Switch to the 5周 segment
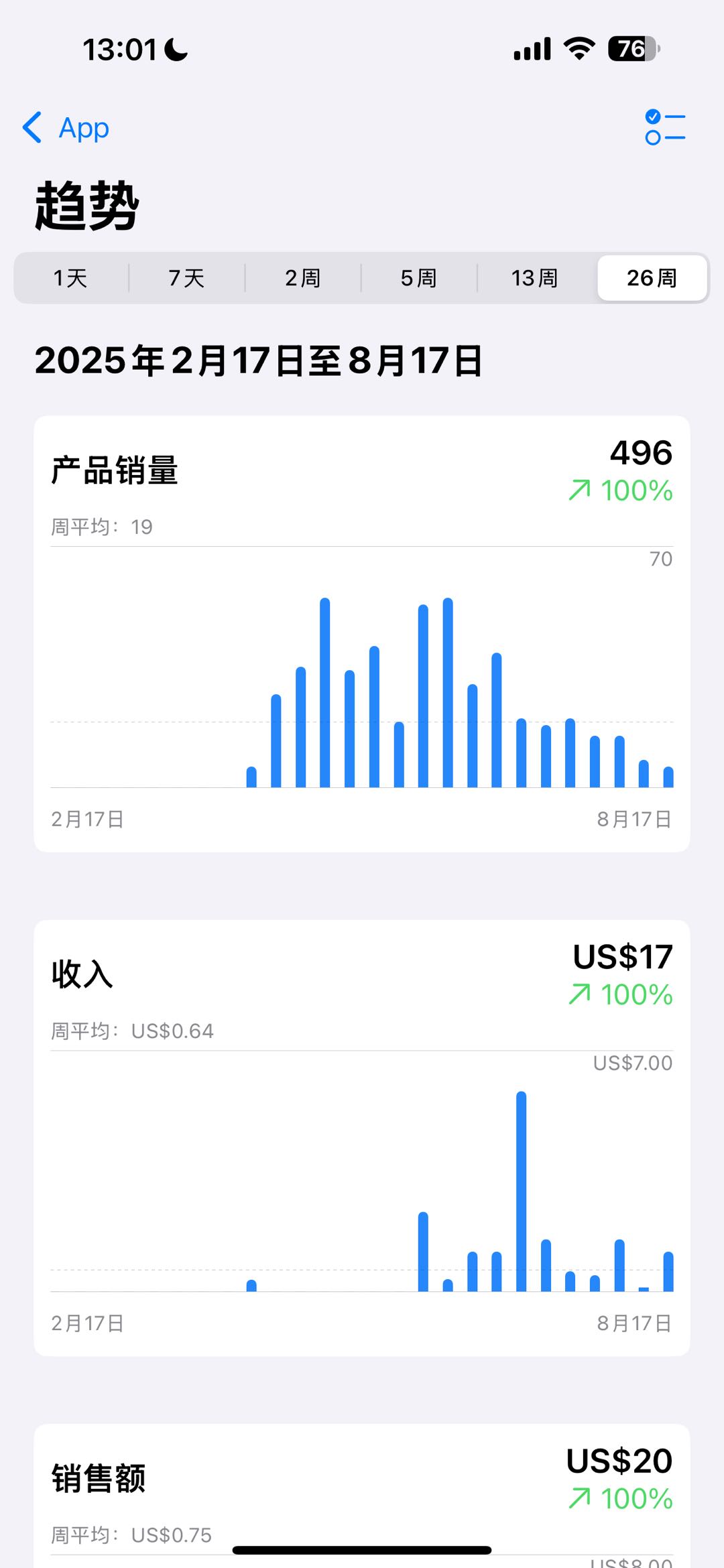 [x=419, y=278]
